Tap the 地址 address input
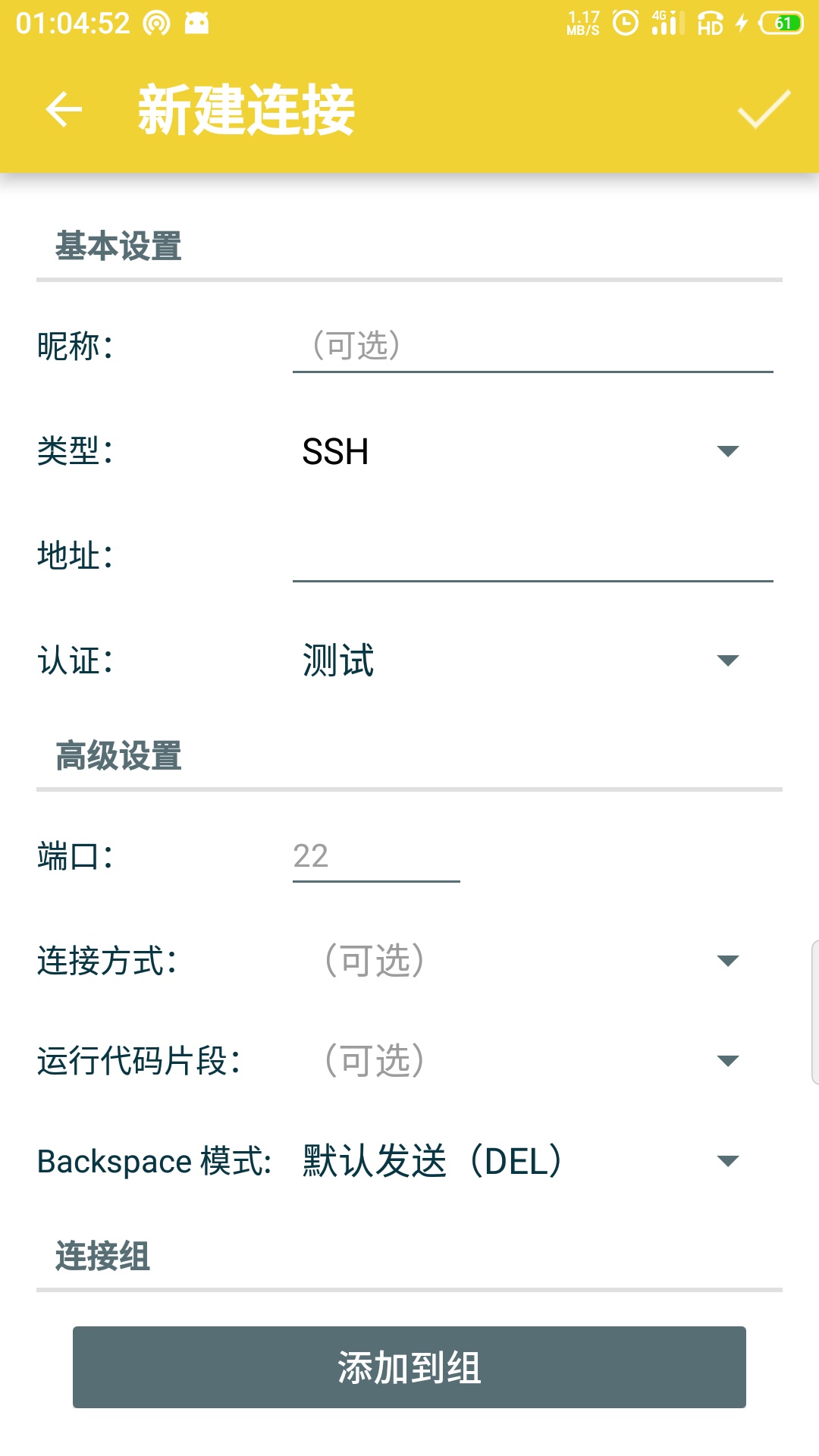This screenshot has width=819, height=1456. click(533, 555)
